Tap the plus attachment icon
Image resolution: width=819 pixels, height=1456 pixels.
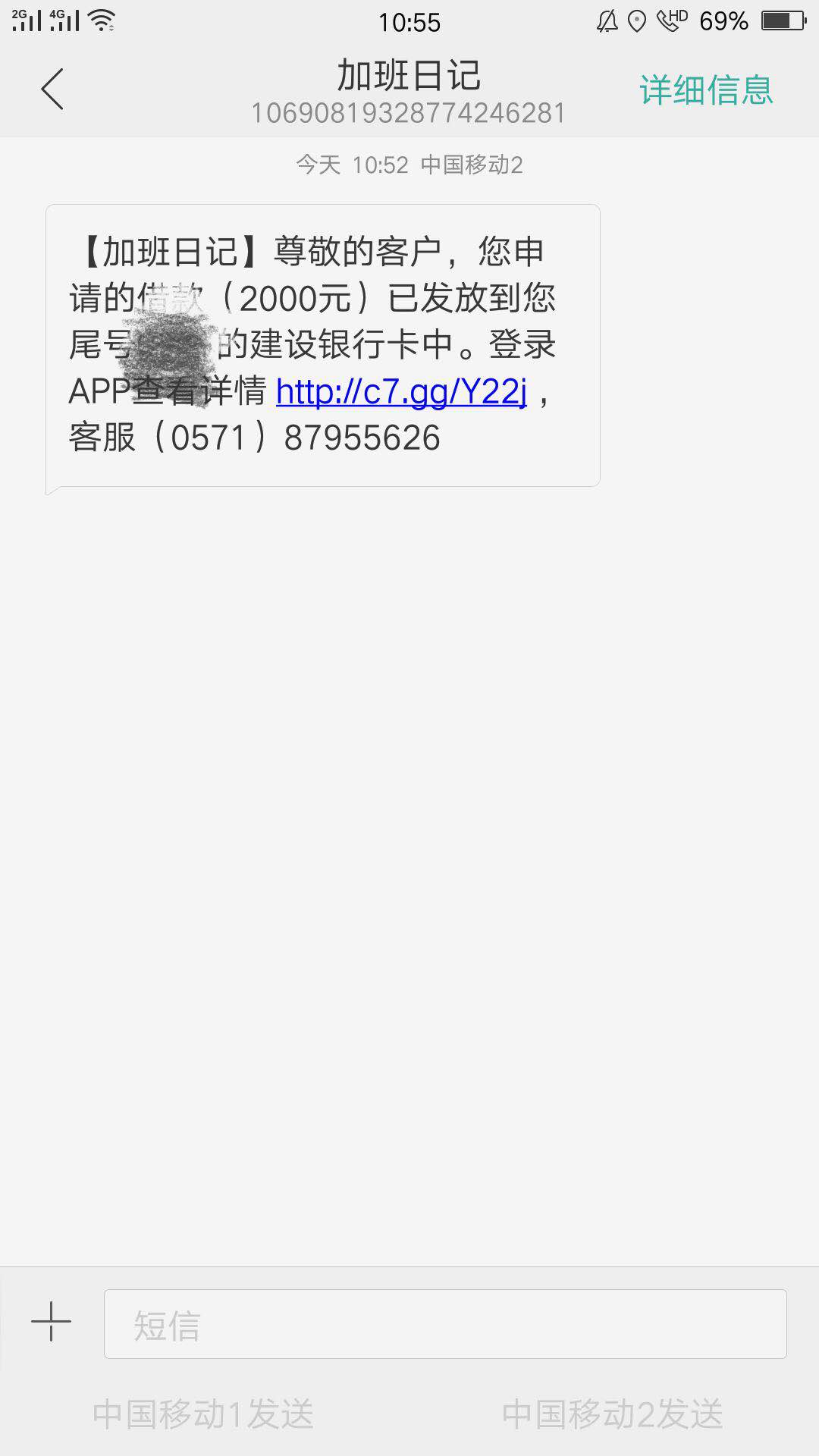pos(51,1322)
